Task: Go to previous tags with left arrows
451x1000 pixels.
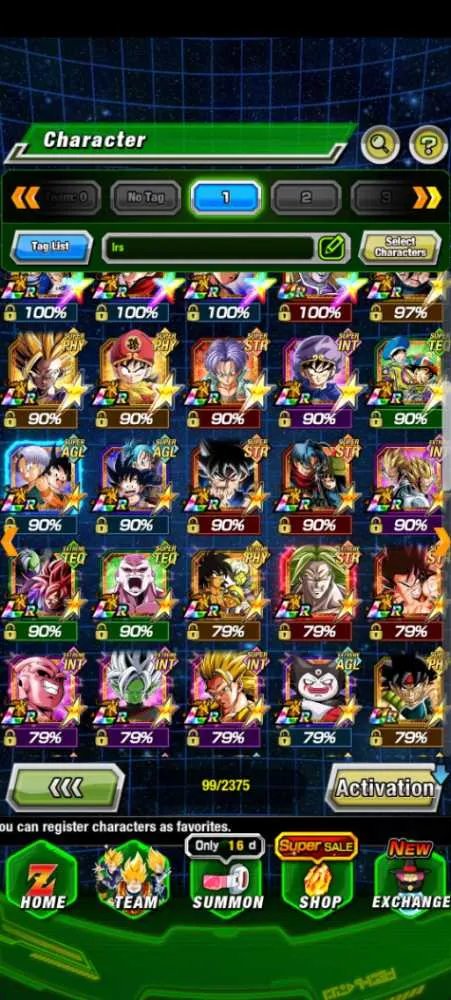Action: point(25,198)
